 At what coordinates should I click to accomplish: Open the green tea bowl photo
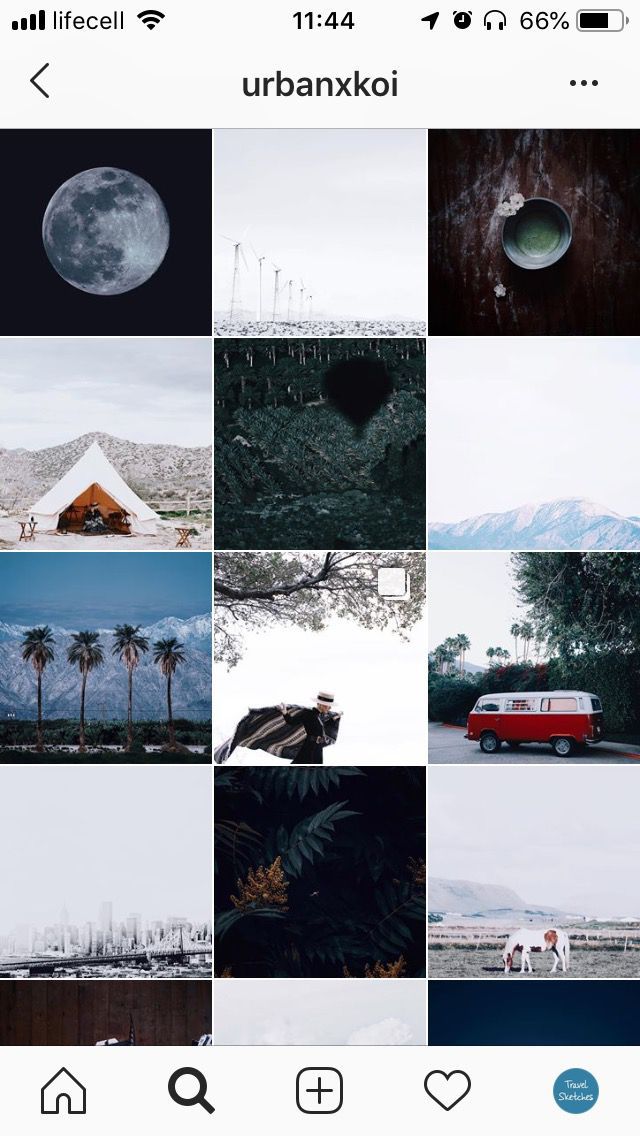click(x=534, y=232)
